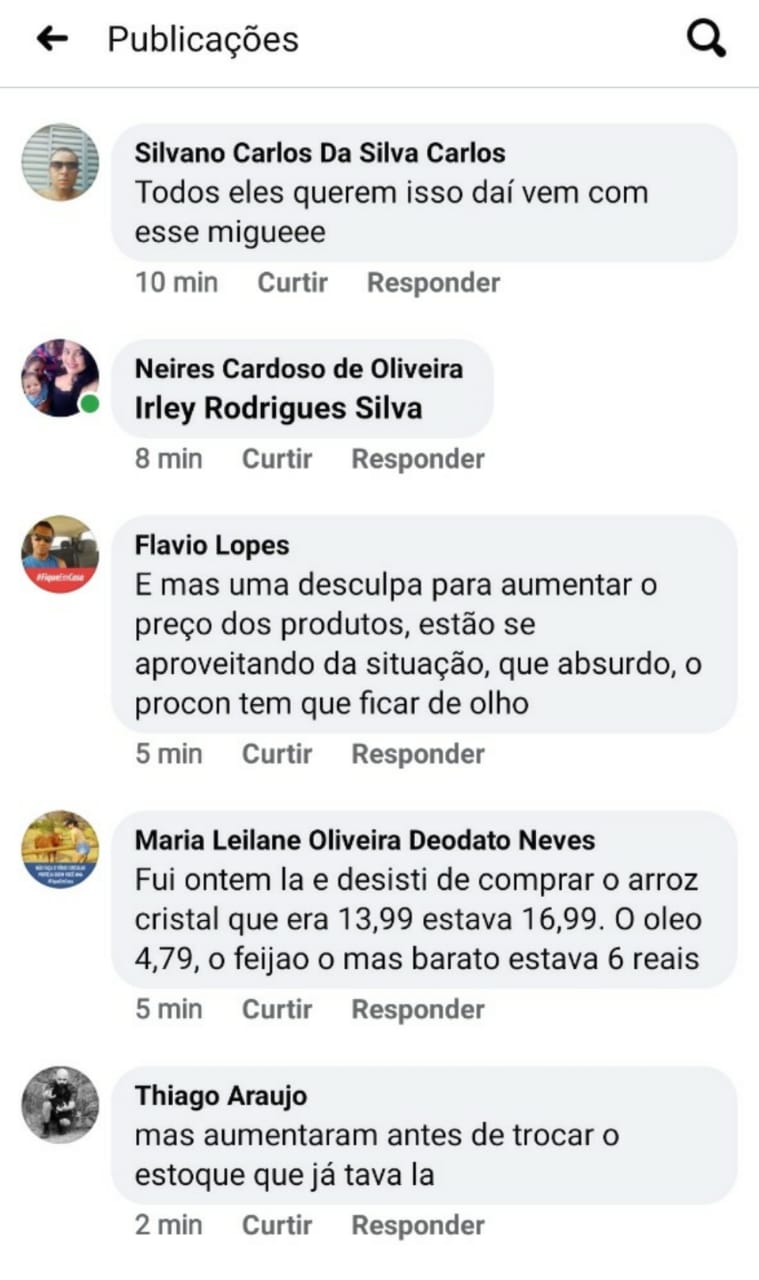Like Silvano Carlos Da Silva's comment
The image size is (759, 1280).
pos(292,283)
